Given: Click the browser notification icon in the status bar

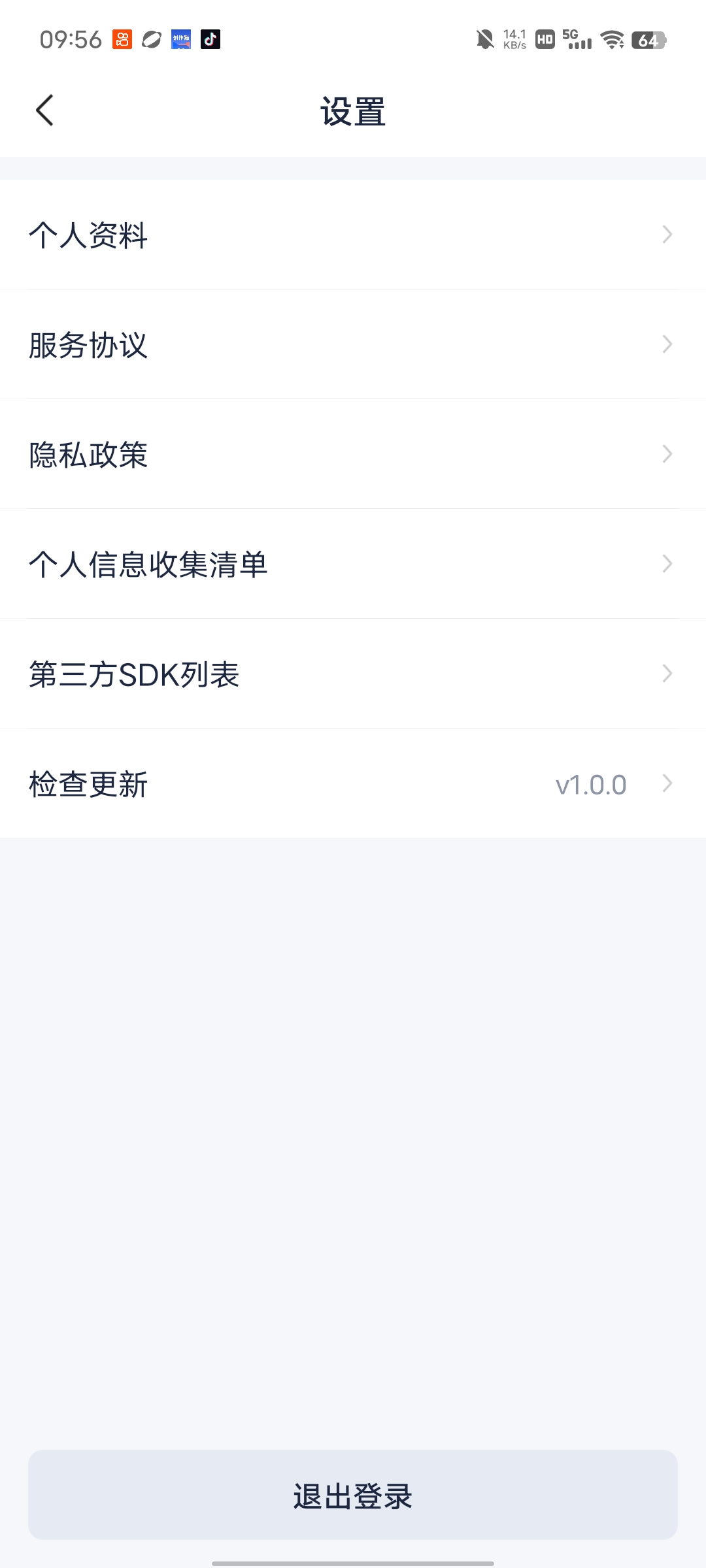Looking at the screenshot, I should (150, 40).
